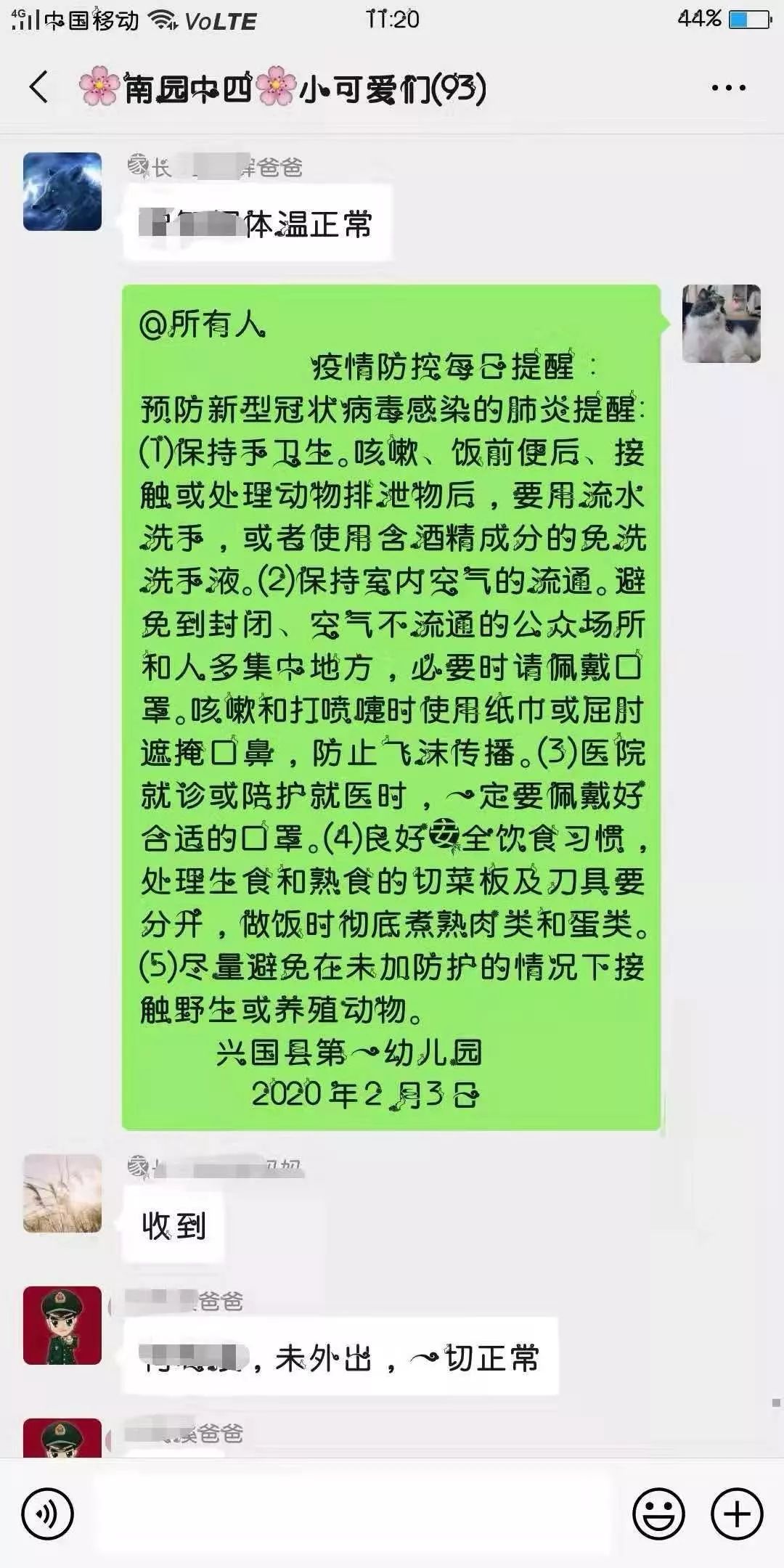Open the emoji picker
The width and height of the screenshot is (784, 1568).
[658, 1514]
